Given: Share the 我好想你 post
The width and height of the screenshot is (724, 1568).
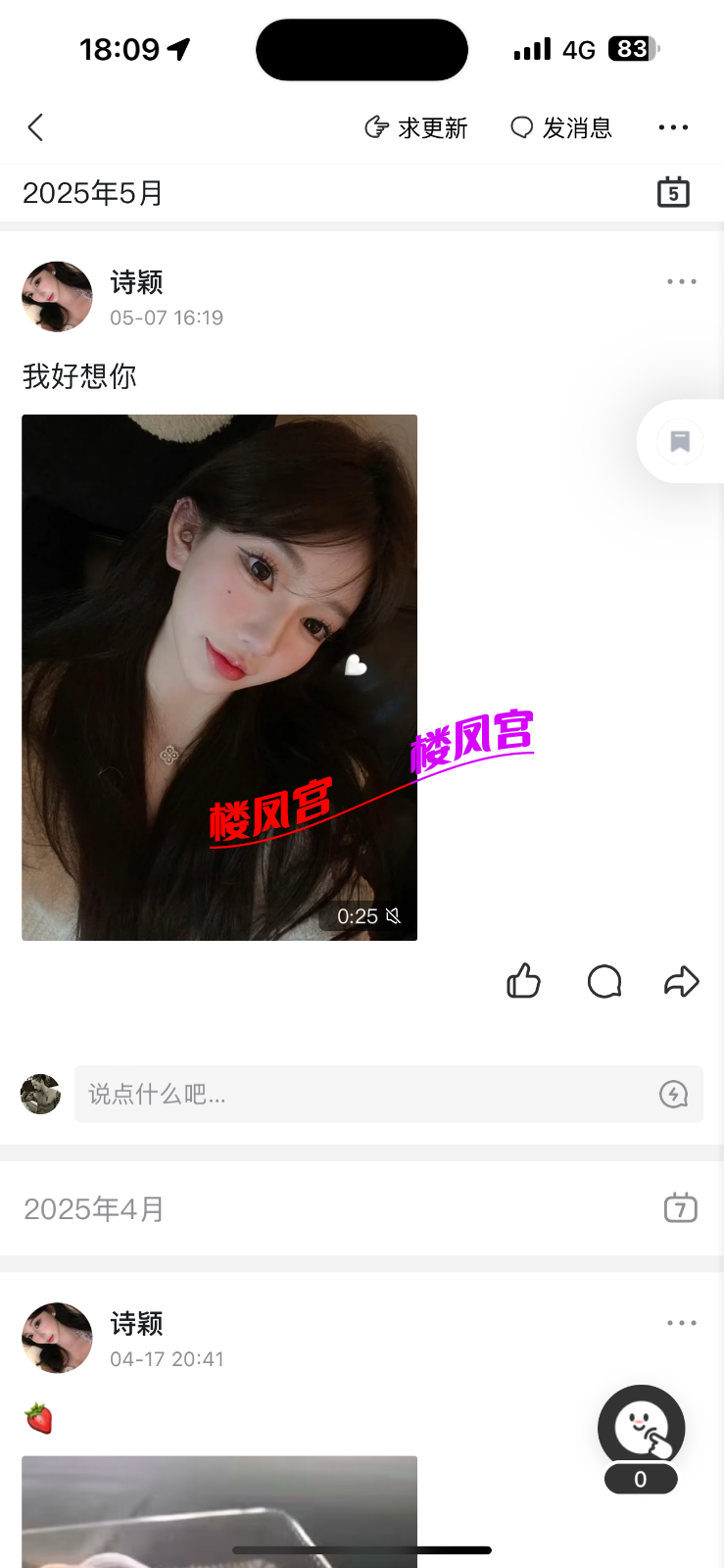Looking at the screenshot, I should (681, 981).
